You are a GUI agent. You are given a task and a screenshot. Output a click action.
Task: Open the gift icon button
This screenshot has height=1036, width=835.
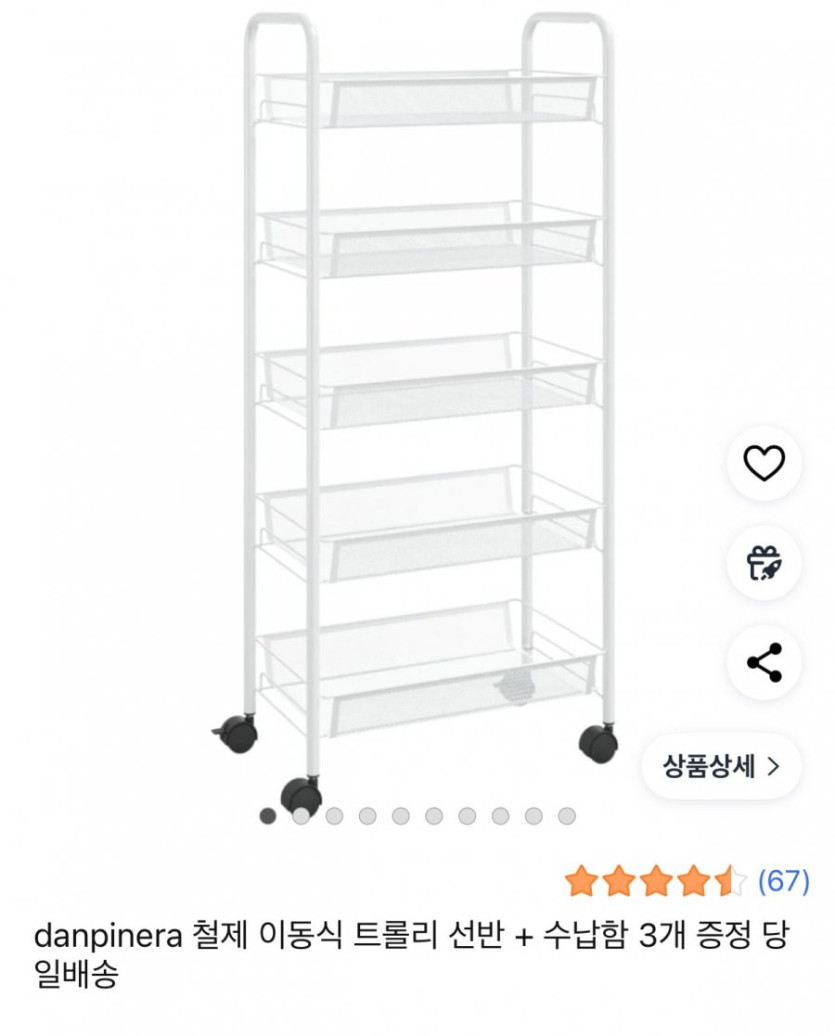pos(764,563)
